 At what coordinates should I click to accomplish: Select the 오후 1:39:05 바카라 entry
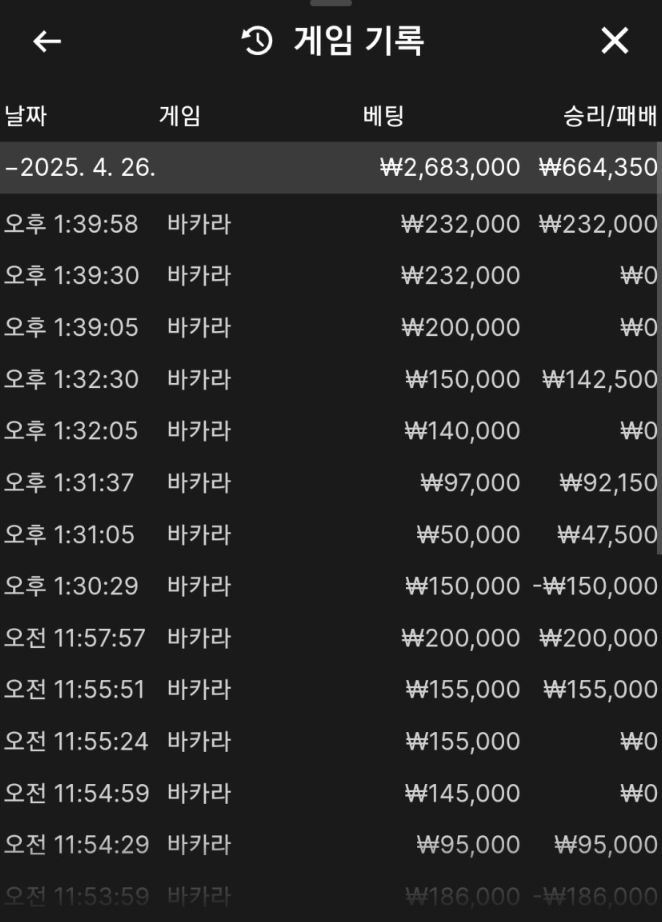point(330,327)
